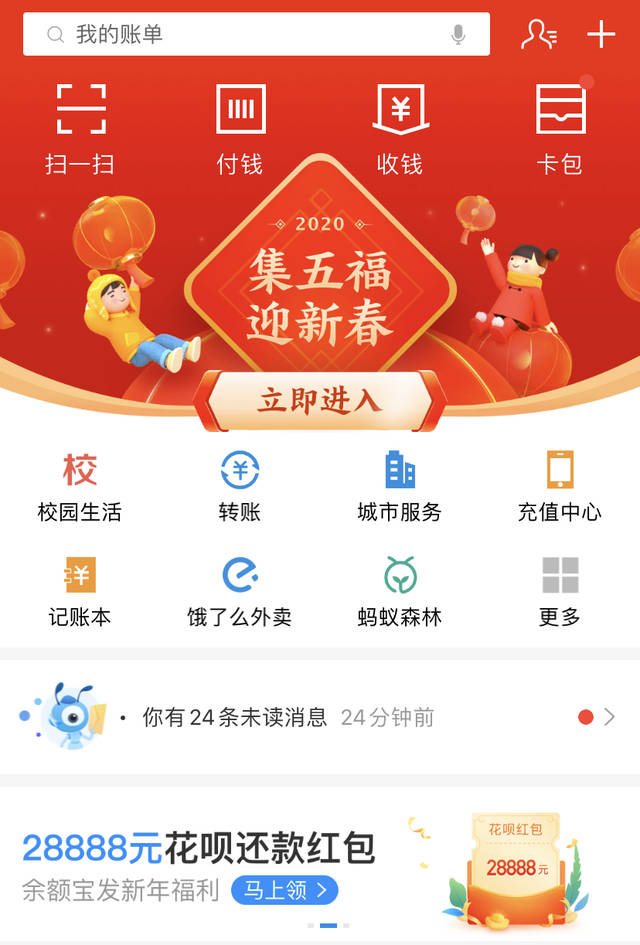Open 蚂蚁森林

pyautogui.click(x=400, y=591)
